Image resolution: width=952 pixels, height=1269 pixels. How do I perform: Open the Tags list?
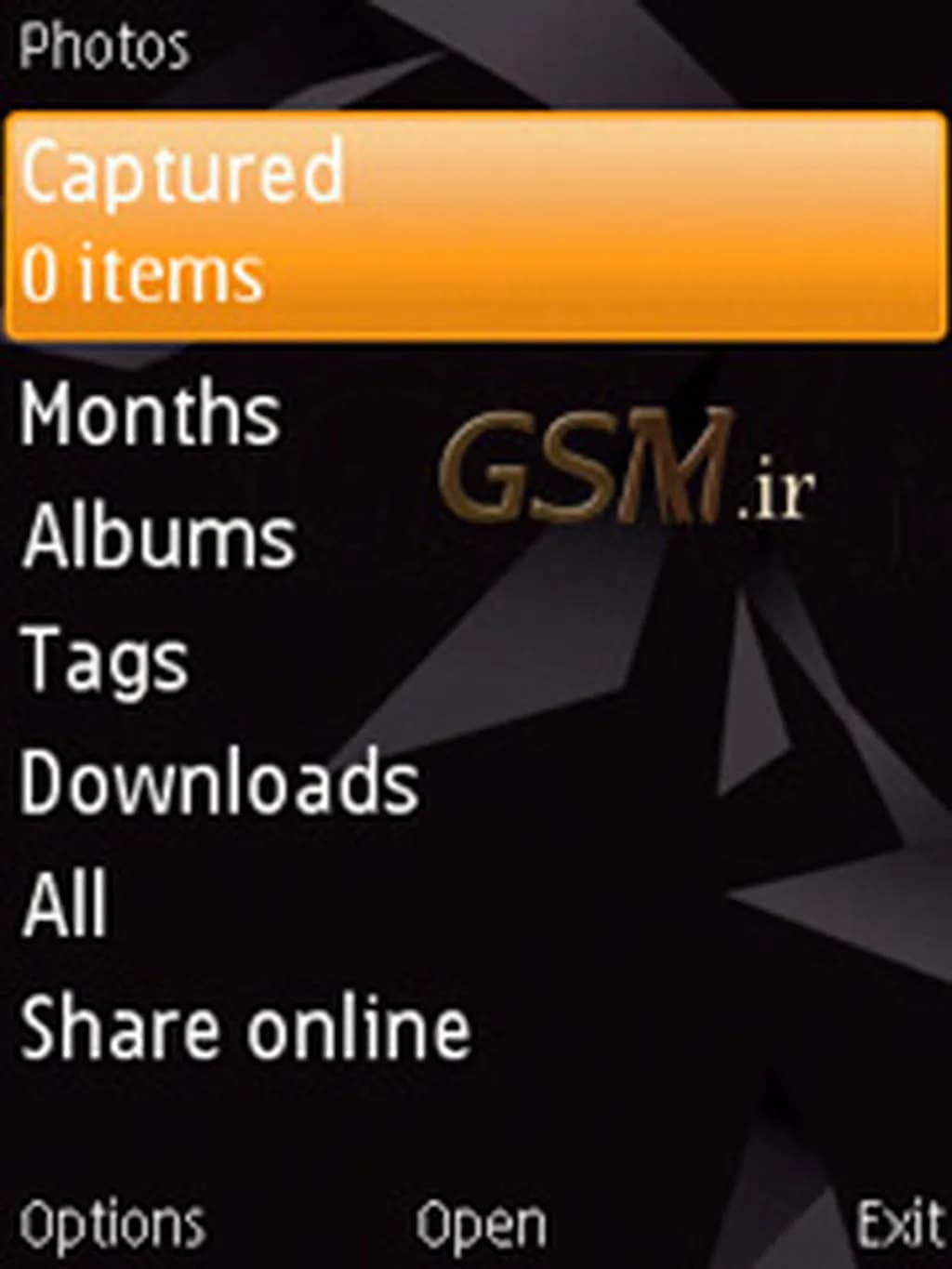pyautogui.click(x=105, y=660)
